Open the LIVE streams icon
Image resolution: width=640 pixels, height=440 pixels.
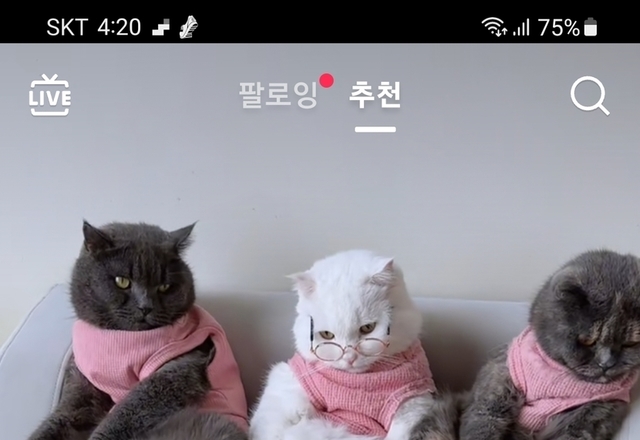coord(49,96)
